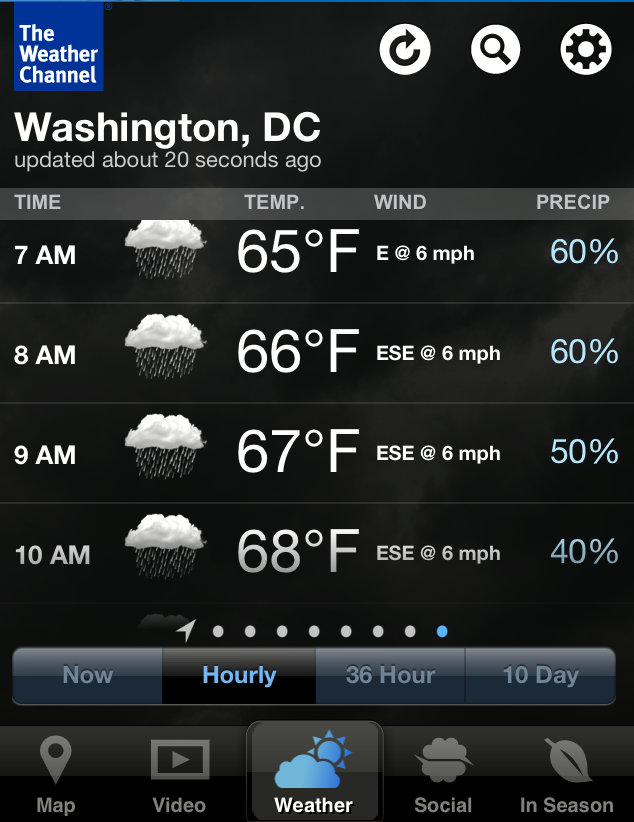The image size is (634, 822).
Task: Refresh the weather data
Action: click(x=405, y=48)
